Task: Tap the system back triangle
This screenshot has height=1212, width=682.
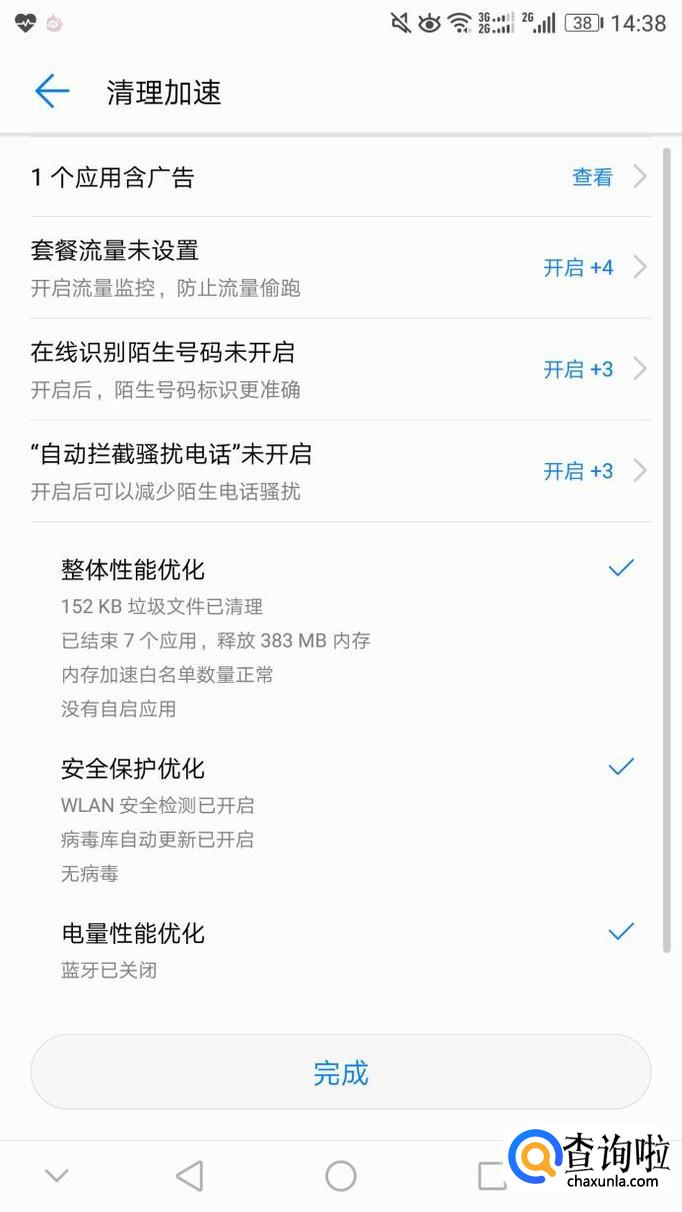Action: (189, 1176)
